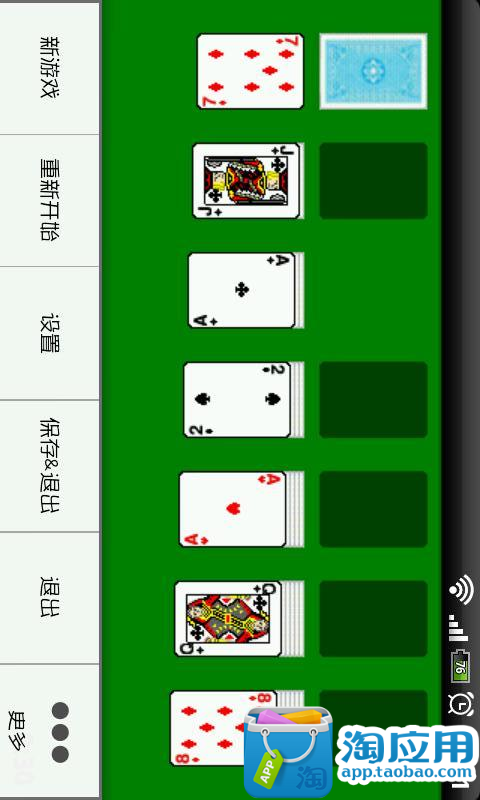Select the 退出 exit option

coord(49,598)
